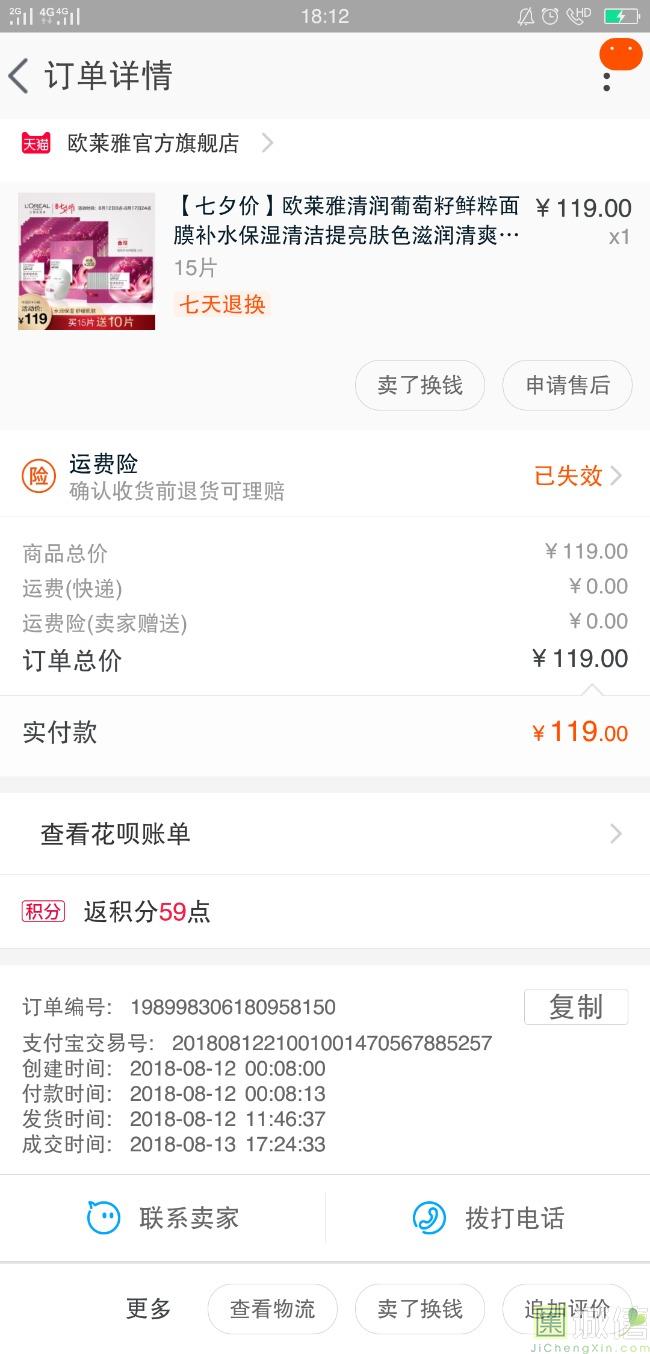
Task: View 查看花呗账单 row
Action: coord(325,834)
